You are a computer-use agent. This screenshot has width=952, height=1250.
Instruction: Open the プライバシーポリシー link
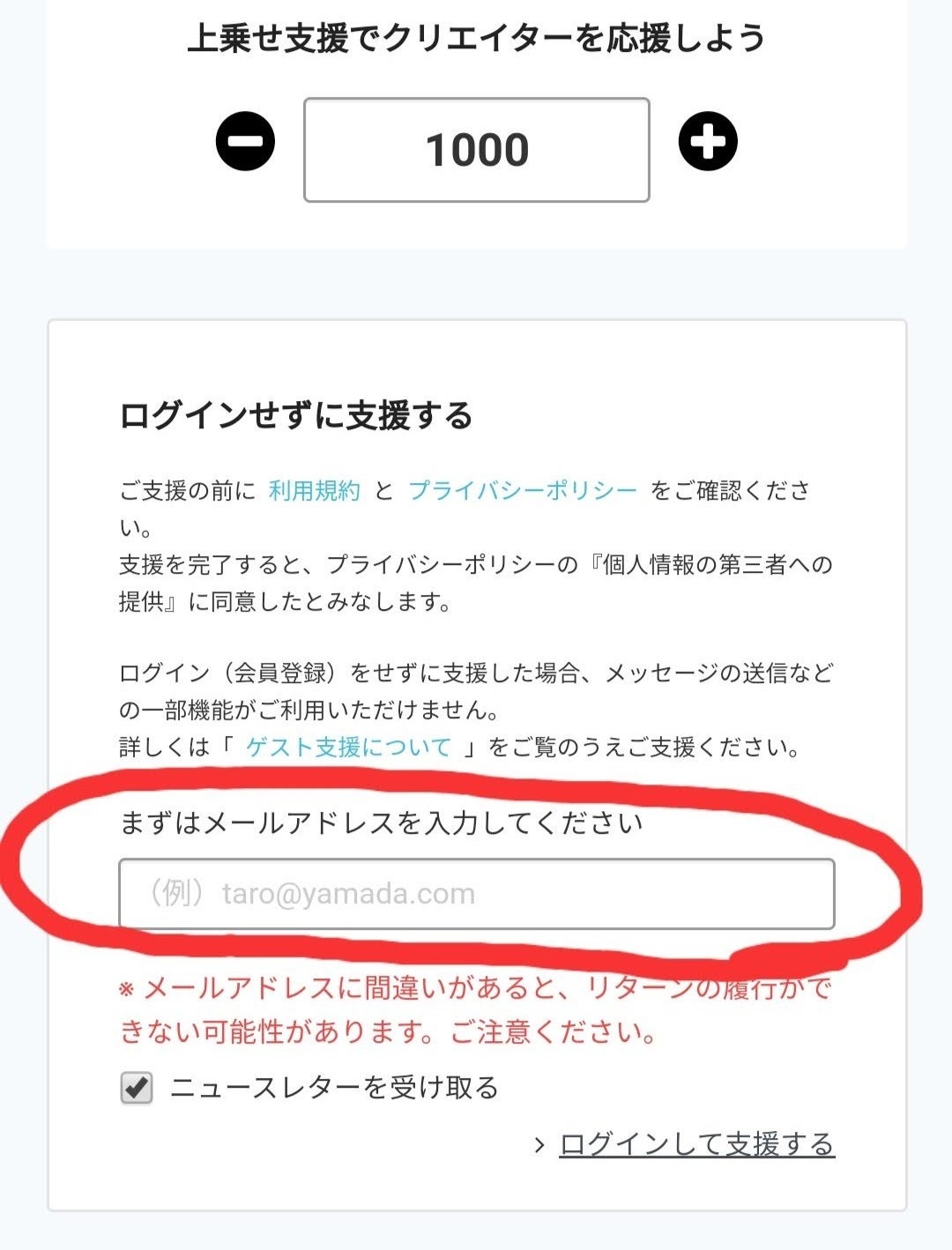pos(523,490)
